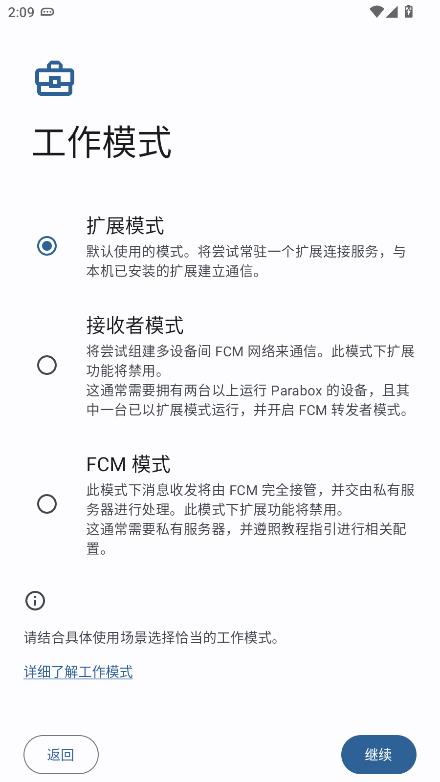Pick the FCM 模式 radio option
The image size is (440, 782).
pos(47,504)
